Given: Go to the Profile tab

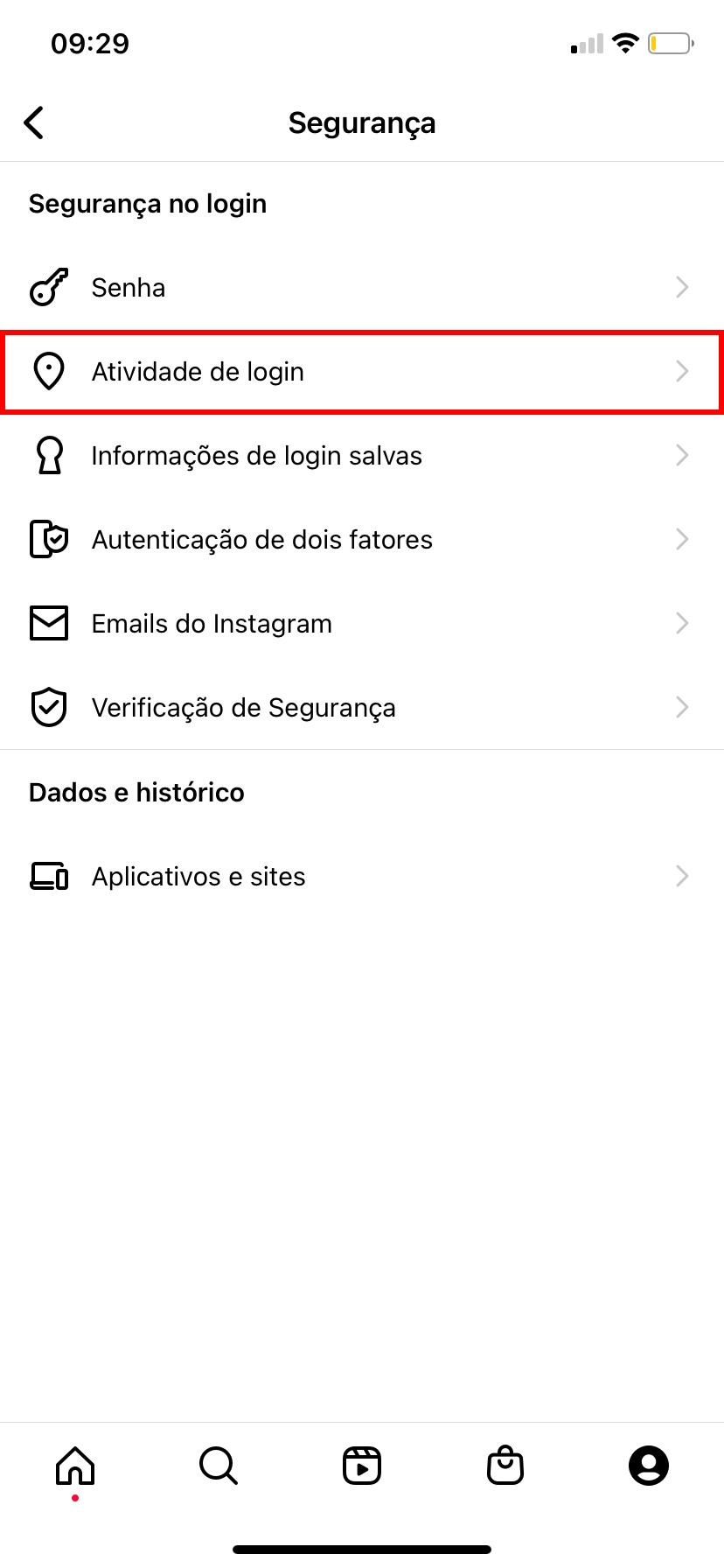Looking at the screenshot, I should 649,1466.
